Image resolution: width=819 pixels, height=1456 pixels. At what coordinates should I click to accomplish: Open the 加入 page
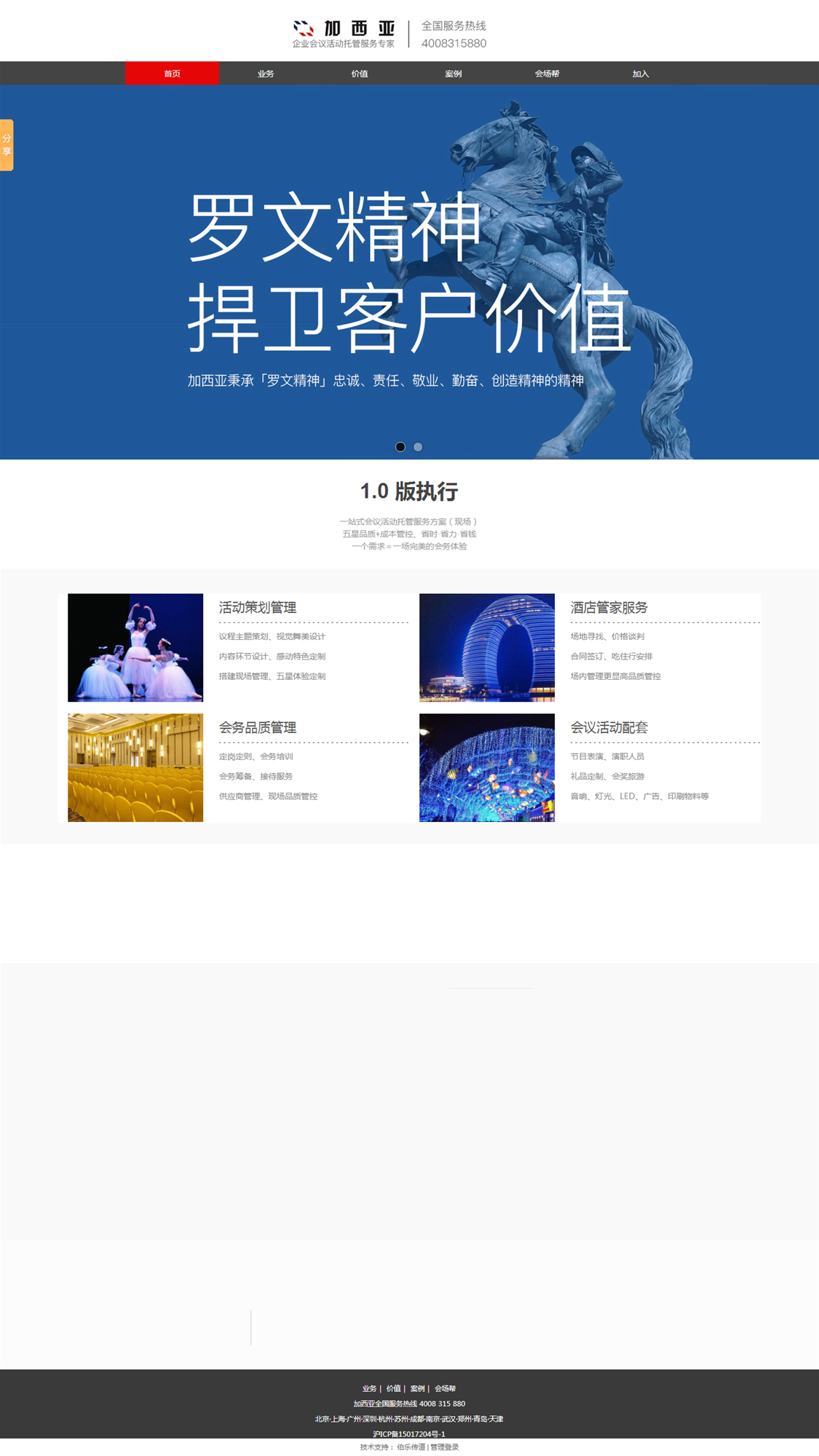(x=641, y=74)
